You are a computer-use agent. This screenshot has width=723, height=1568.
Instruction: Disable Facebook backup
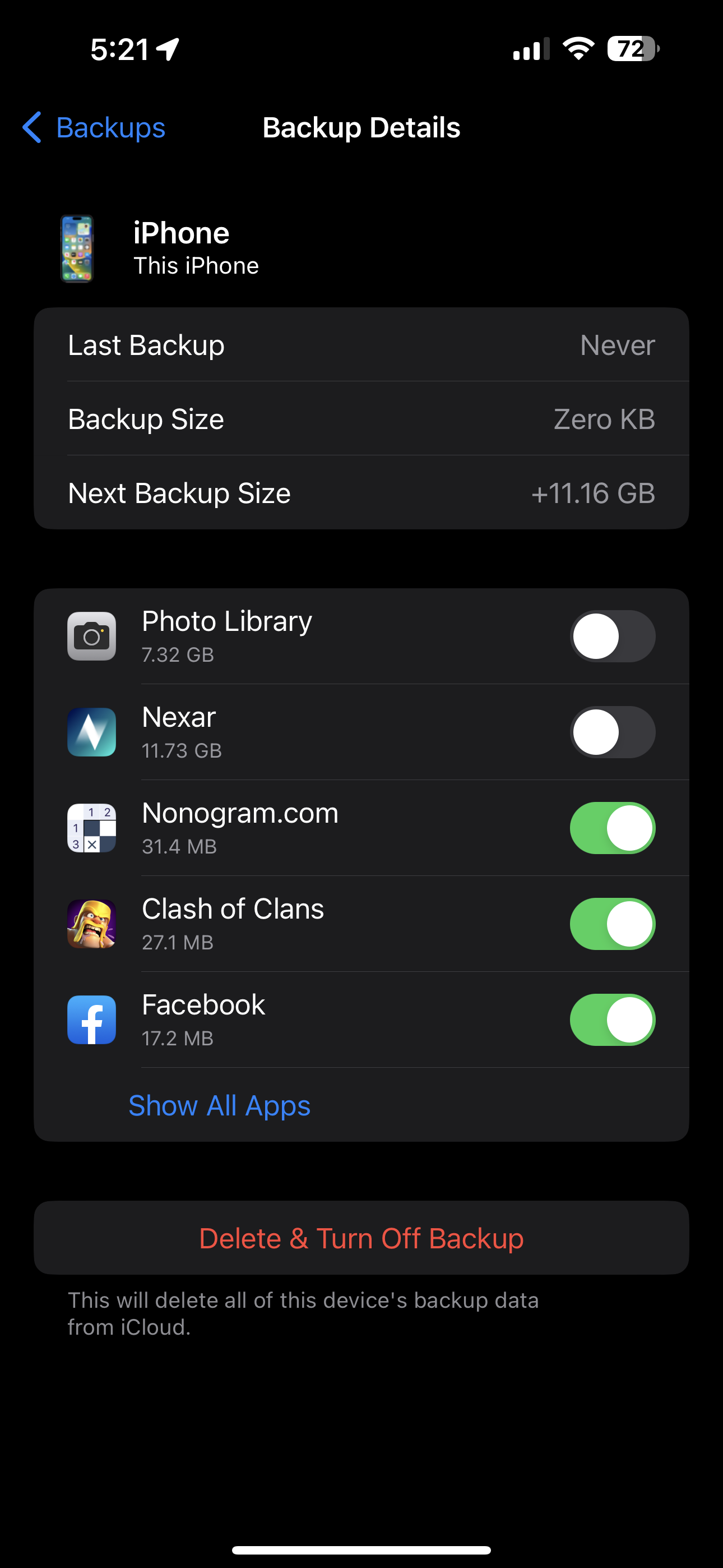(x=612, y=1020)
